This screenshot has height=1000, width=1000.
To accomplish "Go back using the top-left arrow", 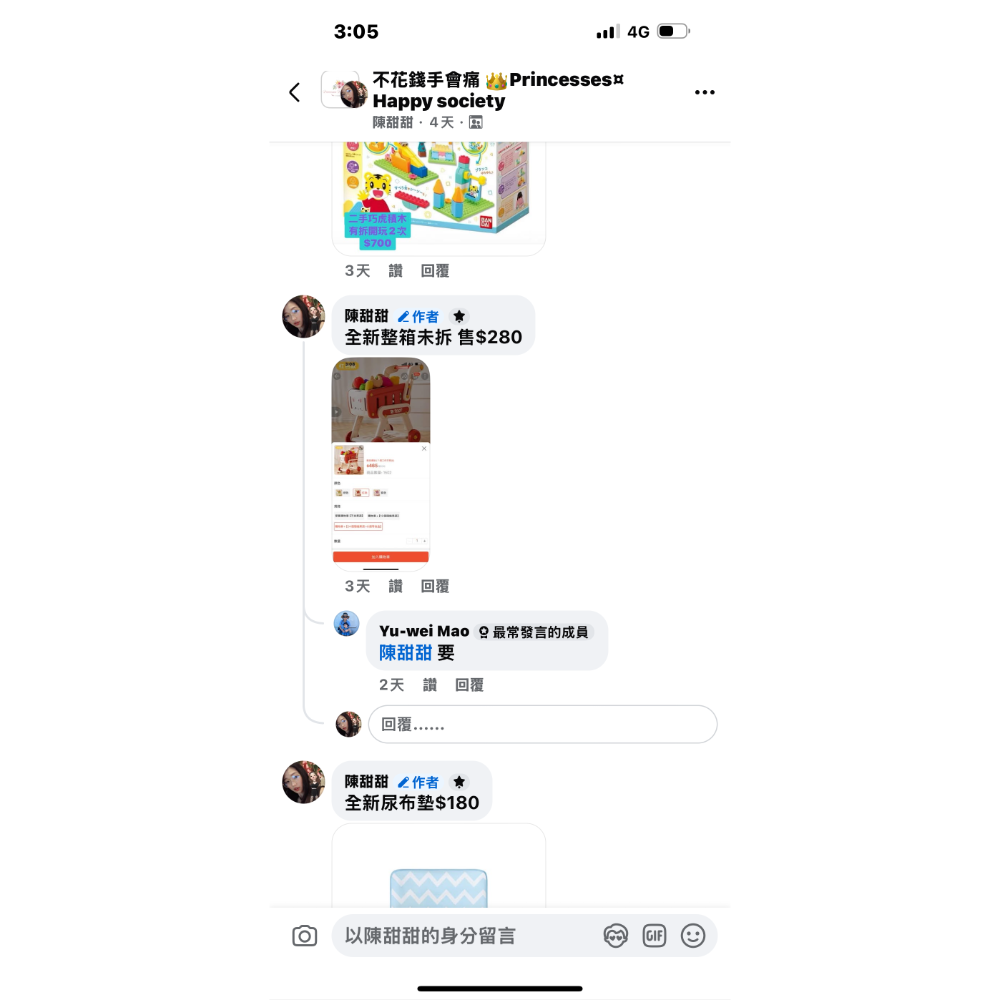I will pos(294,92).
